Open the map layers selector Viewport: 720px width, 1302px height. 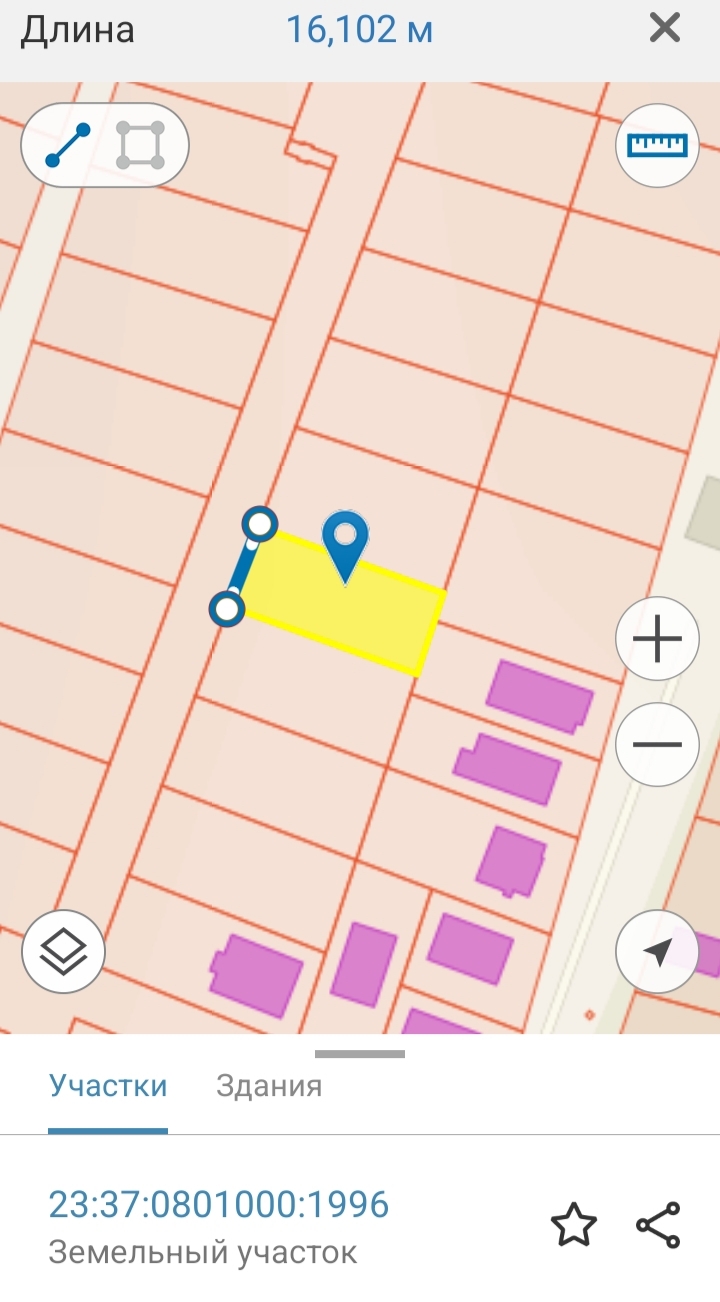pos(63,952)
